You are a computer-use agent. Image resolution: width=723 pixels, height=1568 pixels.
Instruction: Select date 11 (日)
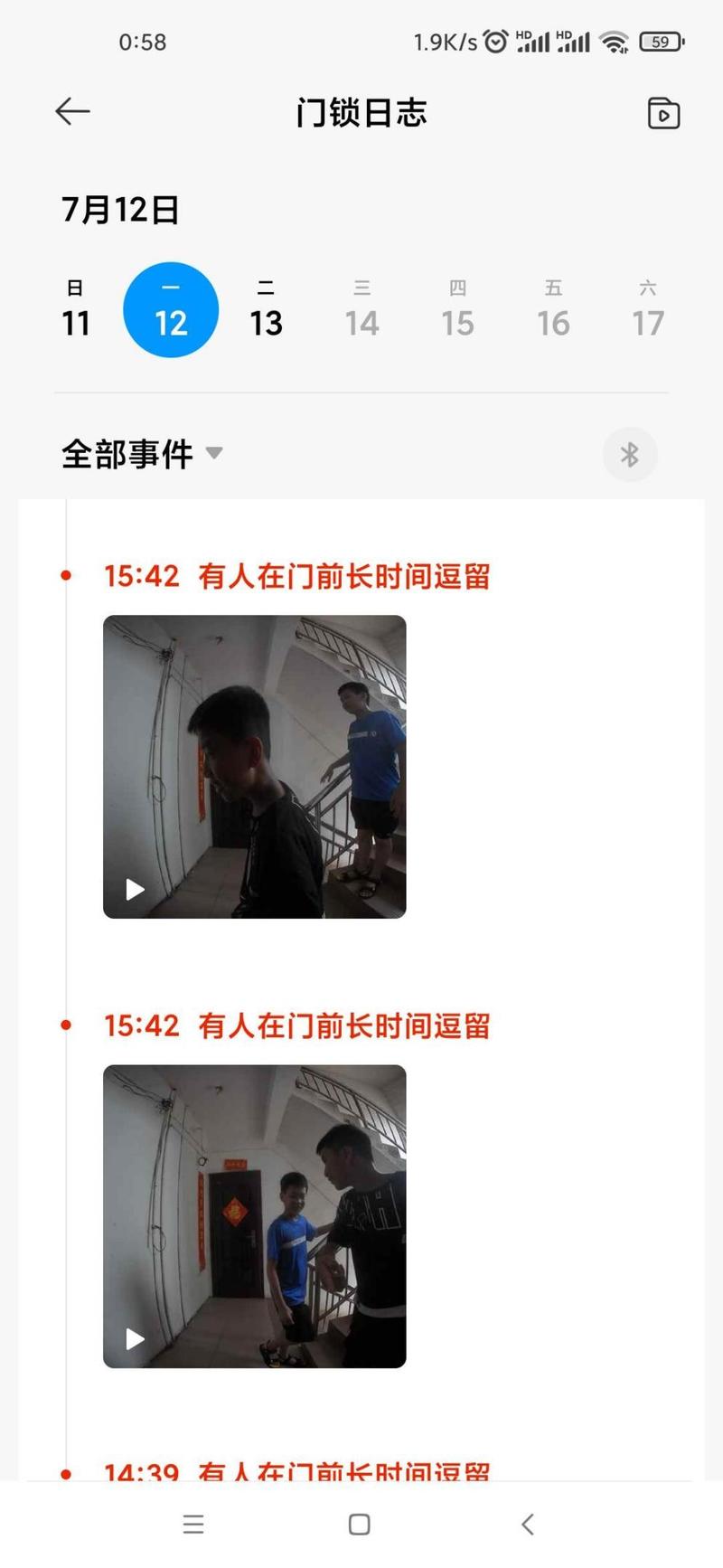[76, 310]
